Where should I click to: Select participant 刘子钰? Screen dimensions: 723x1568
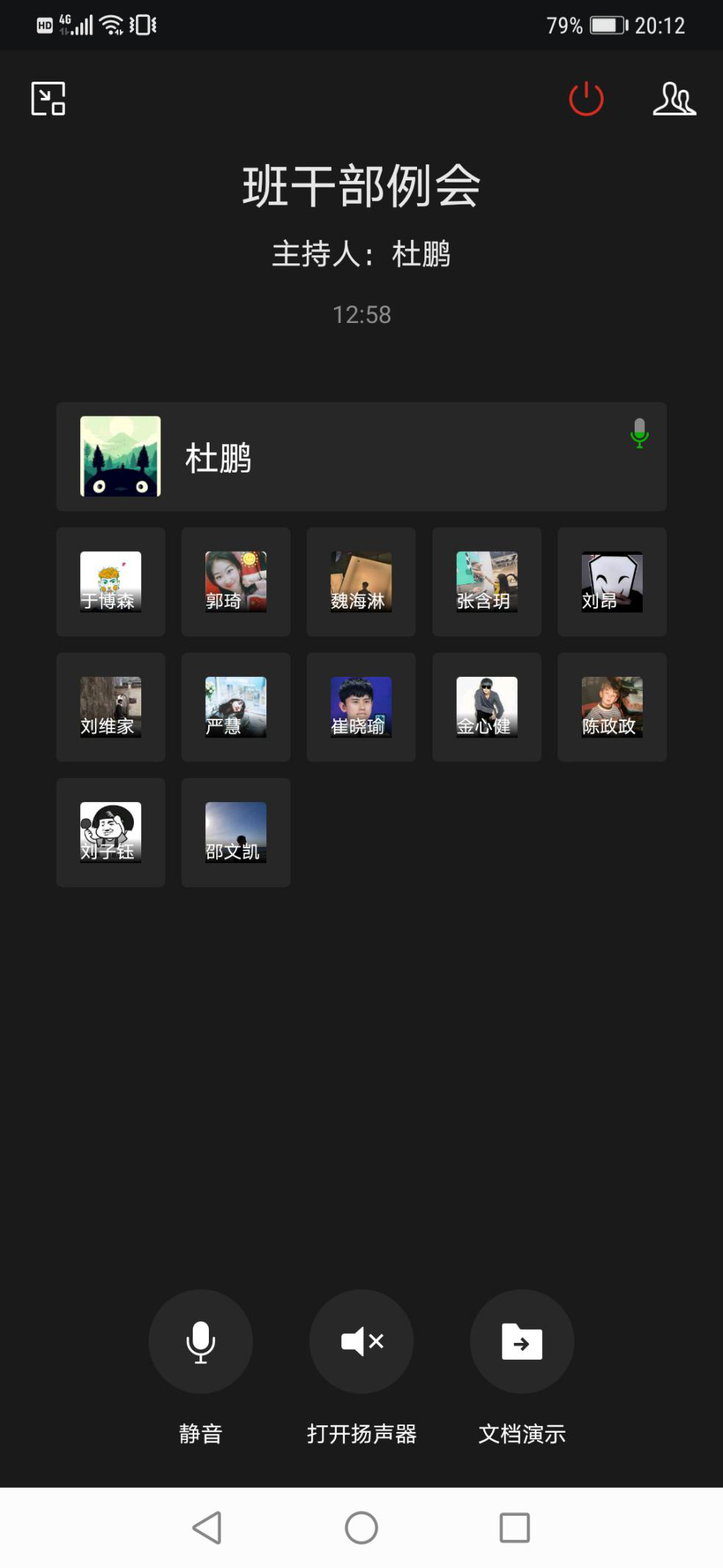click(110, 832)
